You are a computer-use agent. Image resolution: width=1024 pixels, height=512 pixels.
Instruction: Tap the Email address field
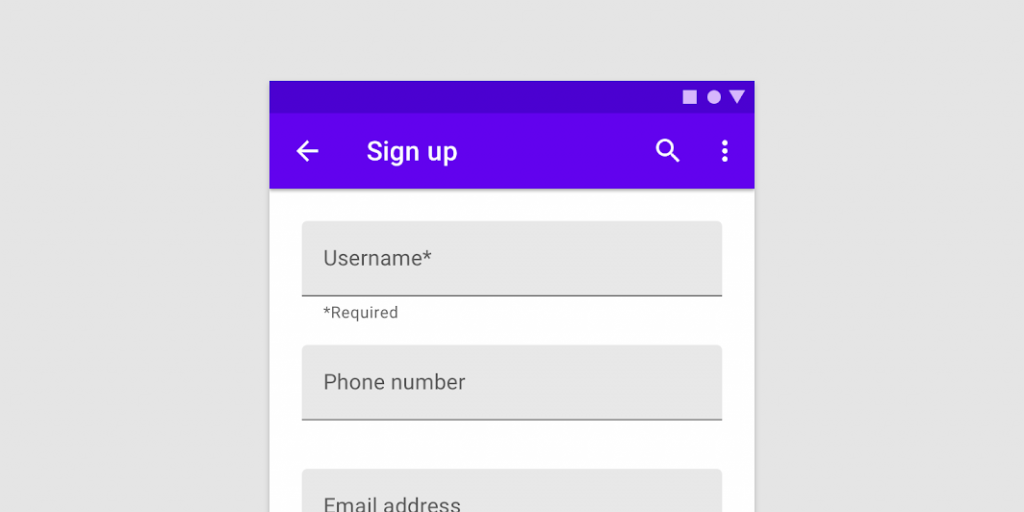pos(511,494)
